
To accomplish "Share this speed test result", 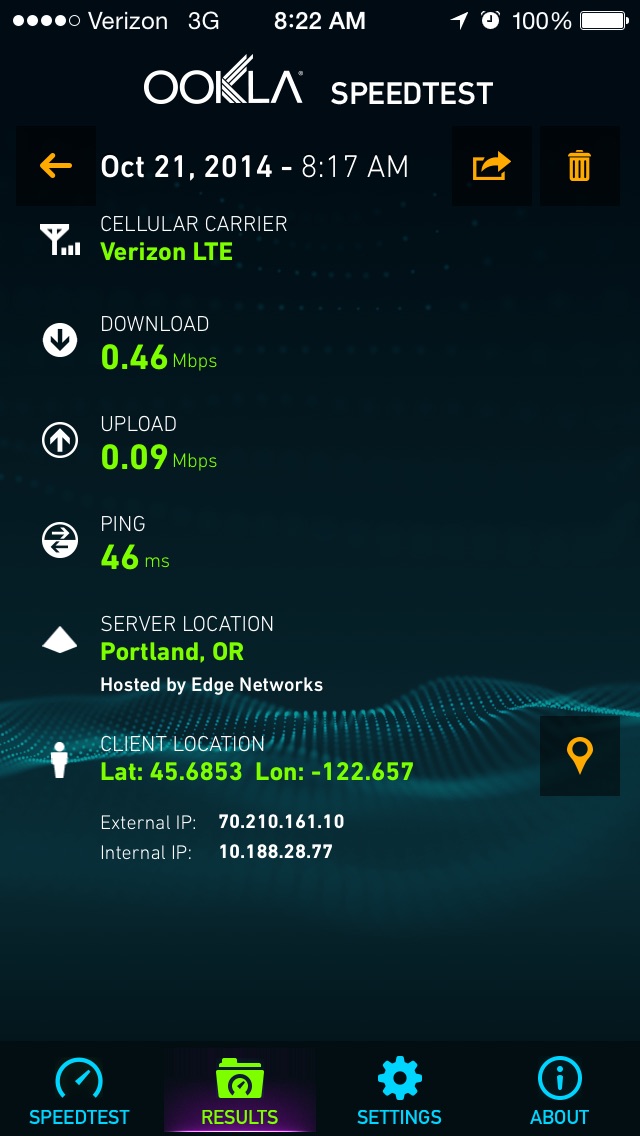I will pos(492,166).
